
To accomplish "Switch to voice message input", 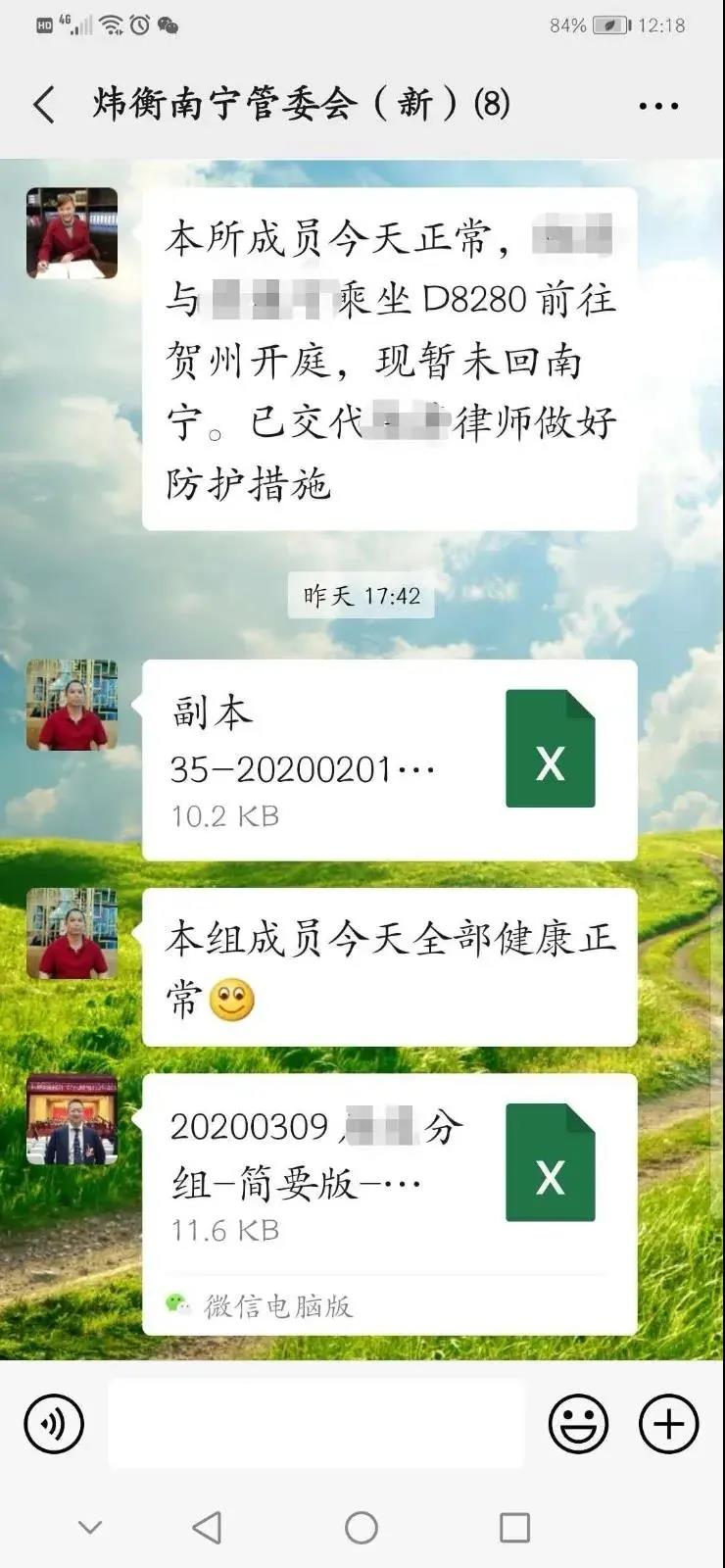I will 54,1424.
